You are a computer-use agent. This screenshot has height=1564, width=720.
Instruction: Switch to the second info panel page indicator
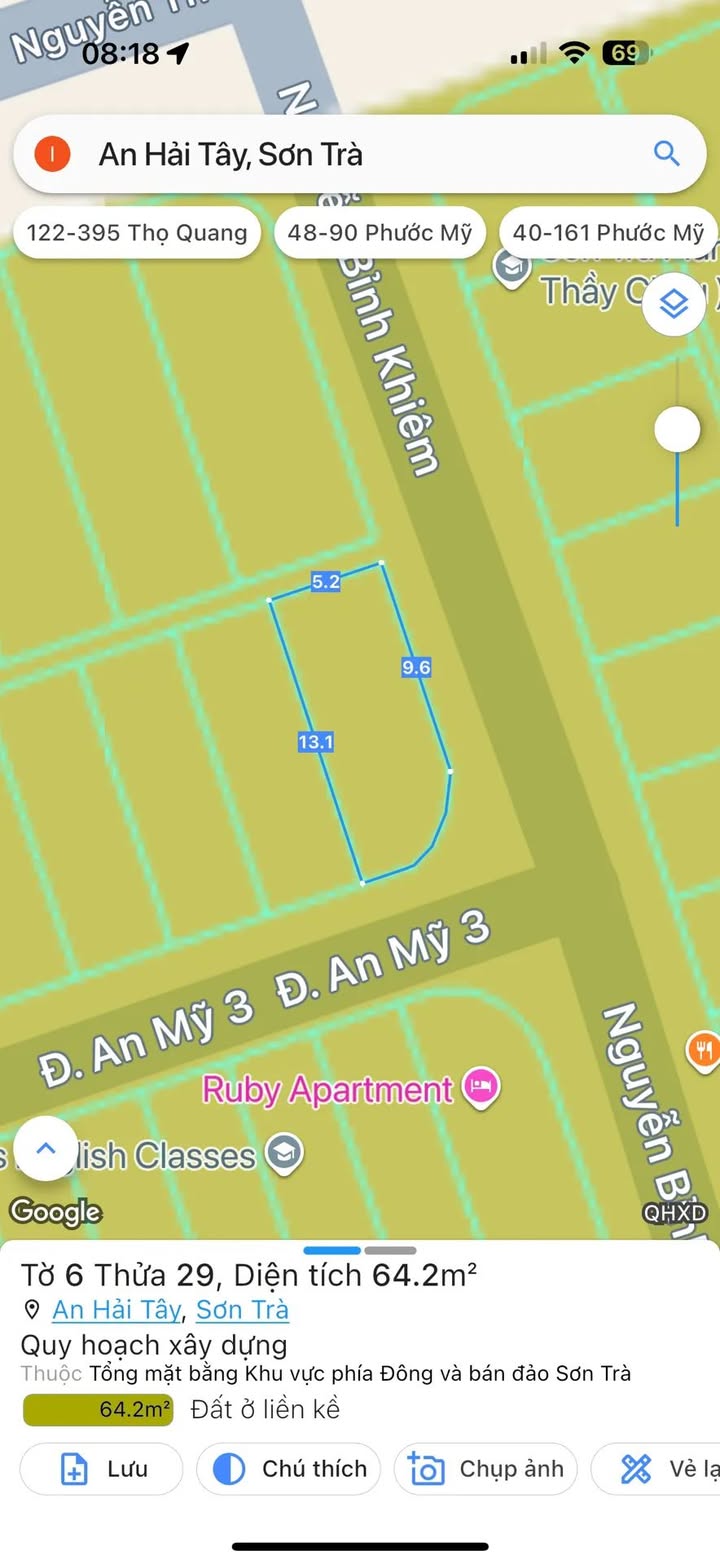click(390, 1251)
